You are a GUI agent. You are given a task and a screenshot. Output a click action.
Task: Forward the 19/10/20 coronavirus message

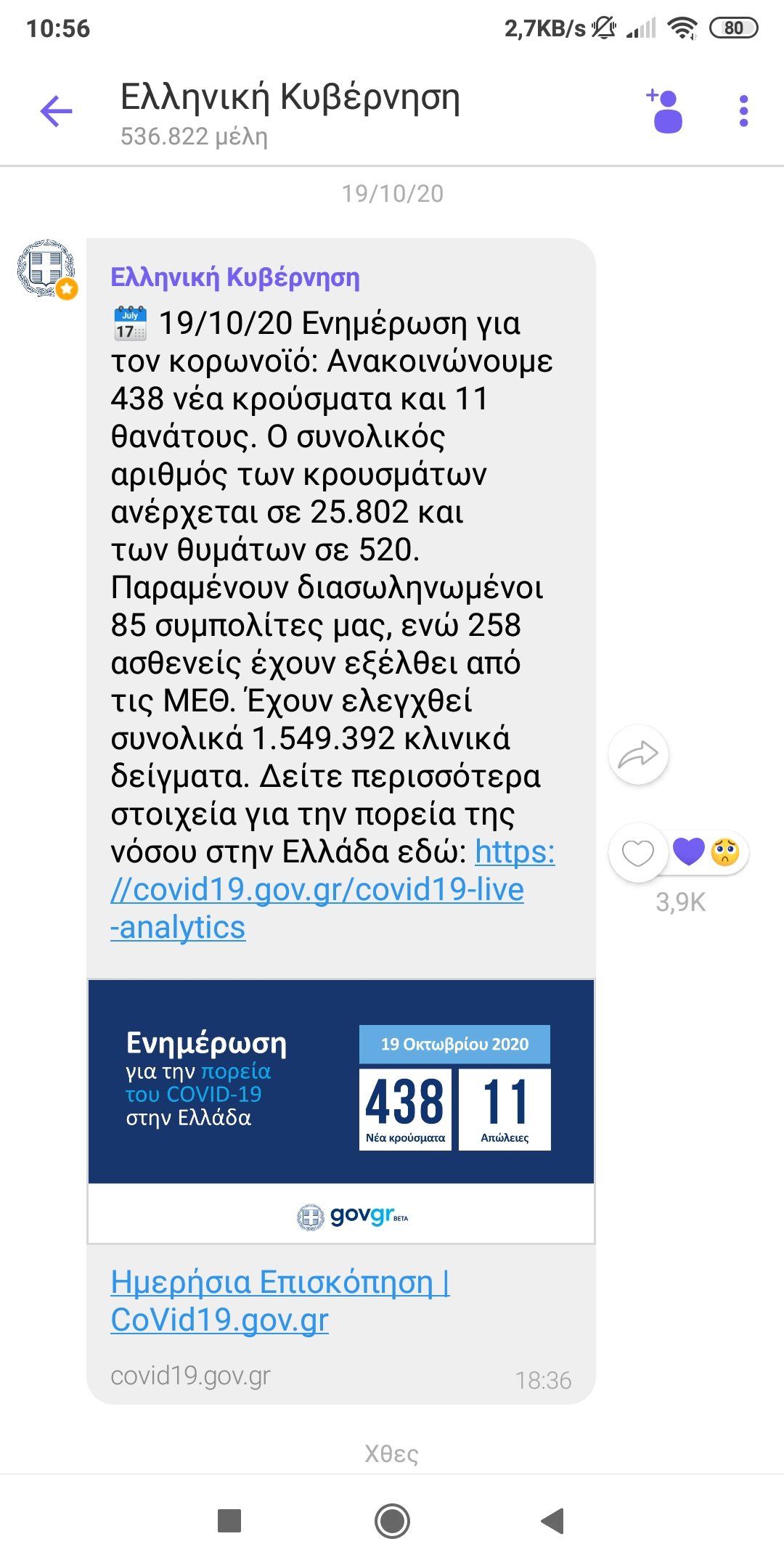[x=637, y=755]
